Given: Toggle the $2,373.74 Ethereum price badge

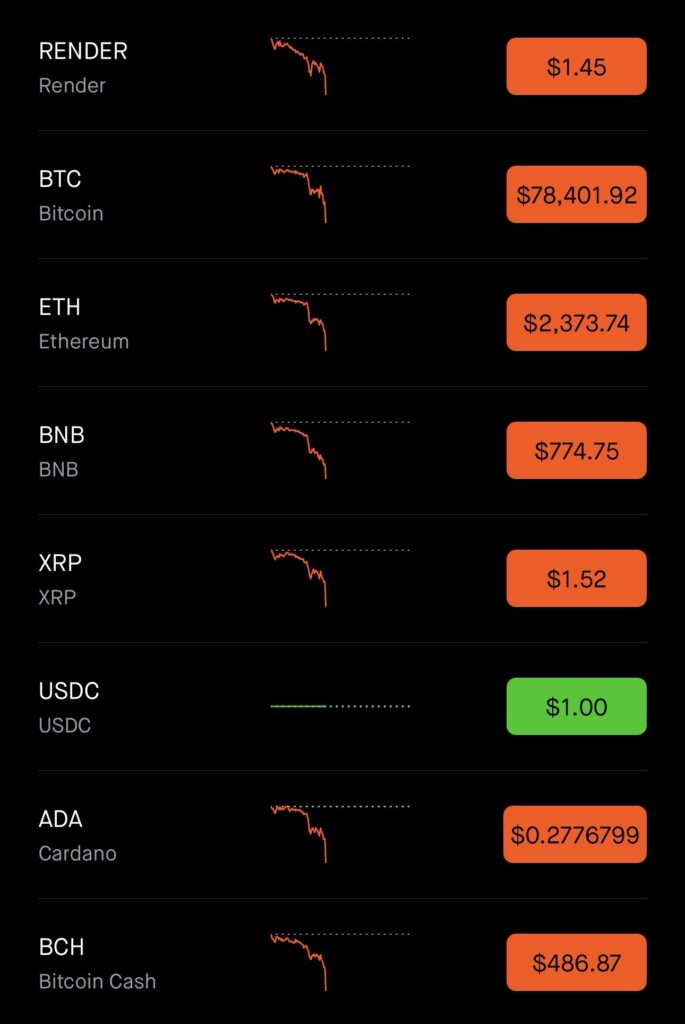Looking at the screenshot, I should tap(576, 323).
